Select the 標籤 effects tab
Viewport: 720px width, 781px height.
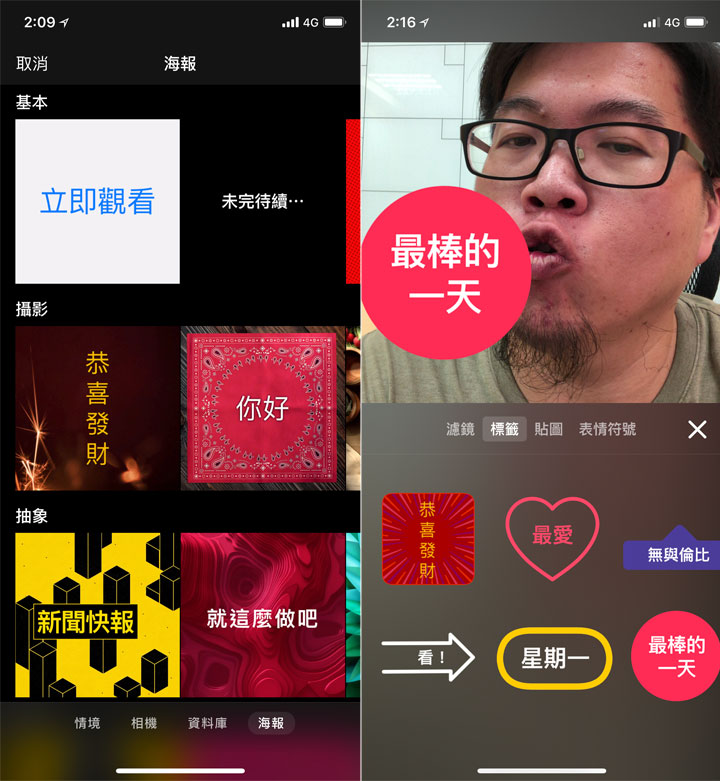(x=504, y=429)
